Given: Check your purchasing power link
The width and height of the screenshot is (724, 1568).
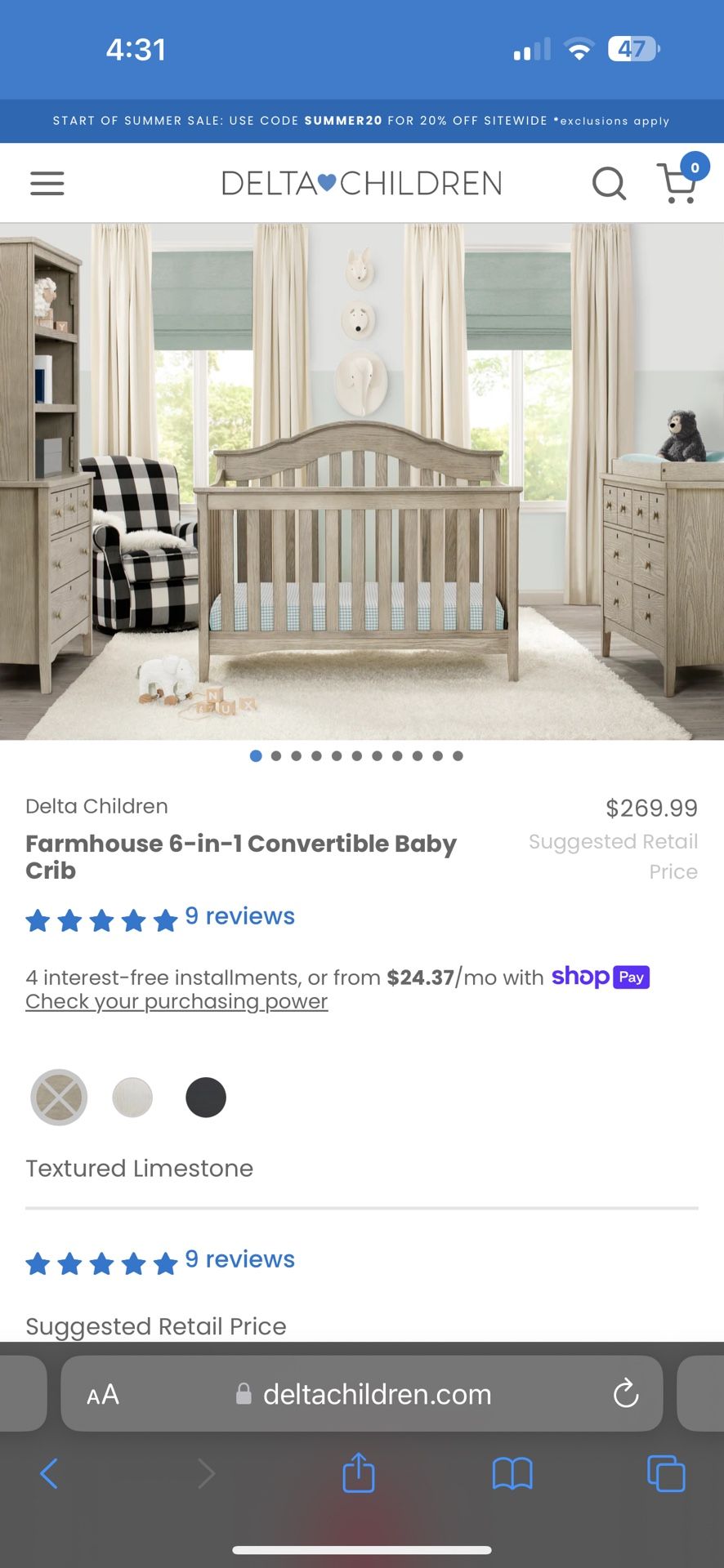Looking at the screenshot, I should pyautogui.click(x=177, y=1001).
